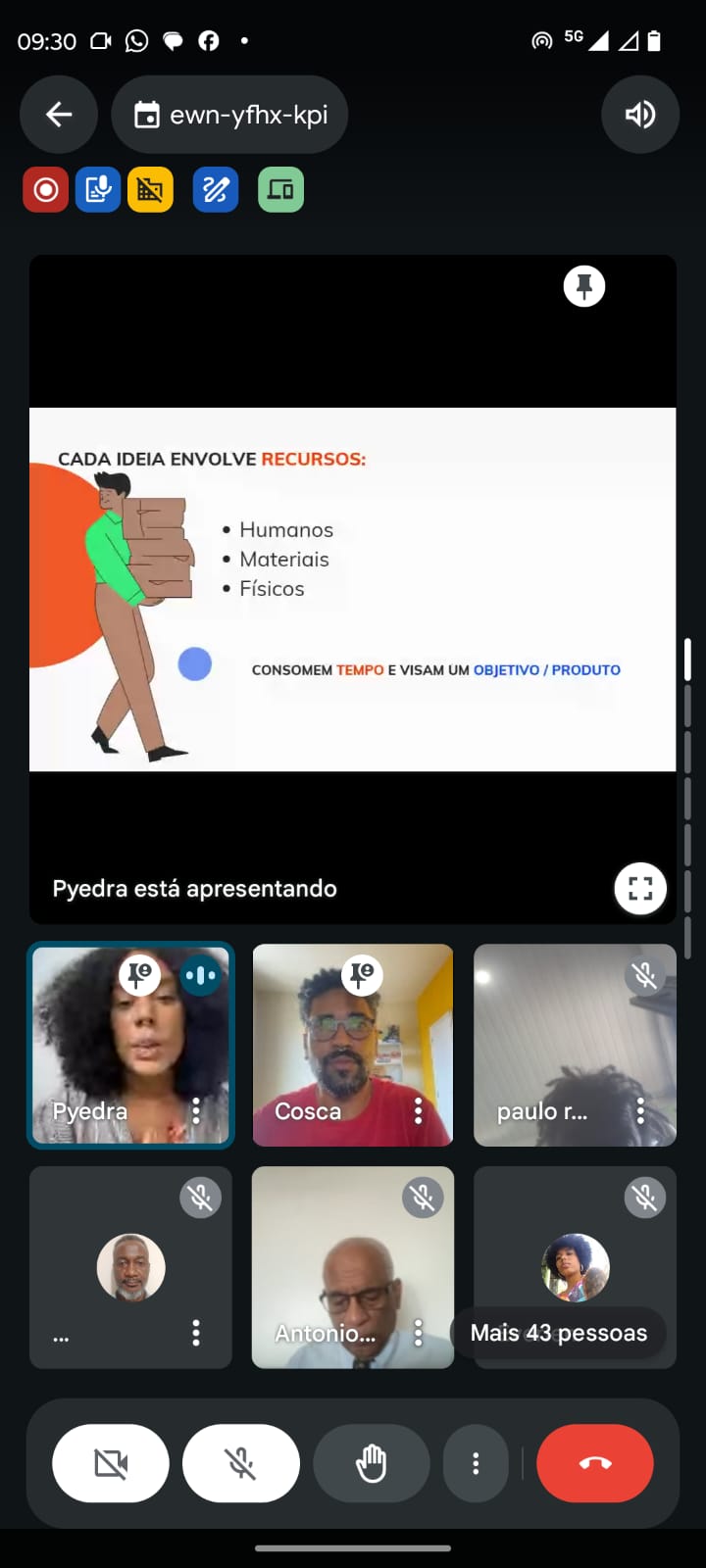Open options menu on Cosca's tile
706x1568 pixels.
pos(419,1110)
